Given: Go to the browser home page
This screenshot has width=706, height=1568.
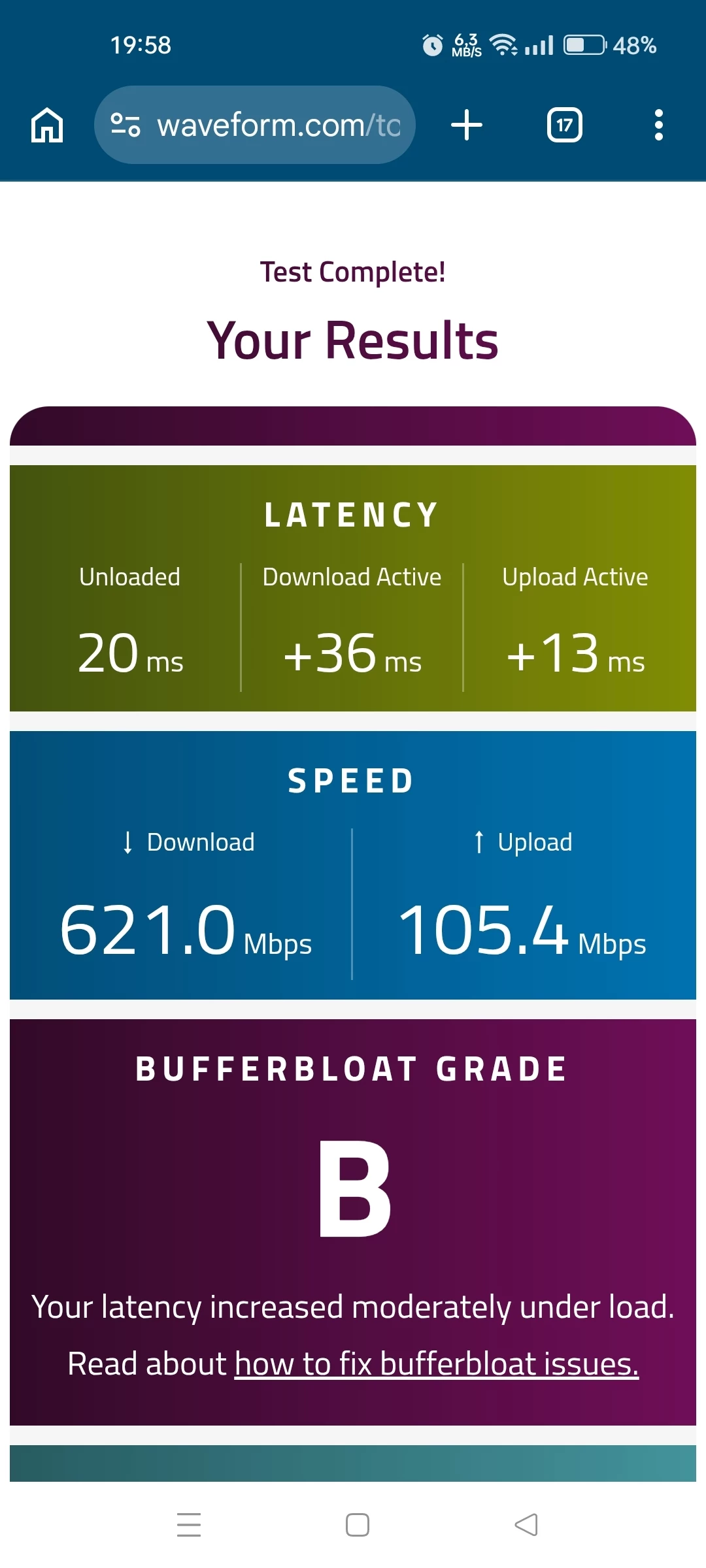Looking at the screenshot, I should coord(47,125).
